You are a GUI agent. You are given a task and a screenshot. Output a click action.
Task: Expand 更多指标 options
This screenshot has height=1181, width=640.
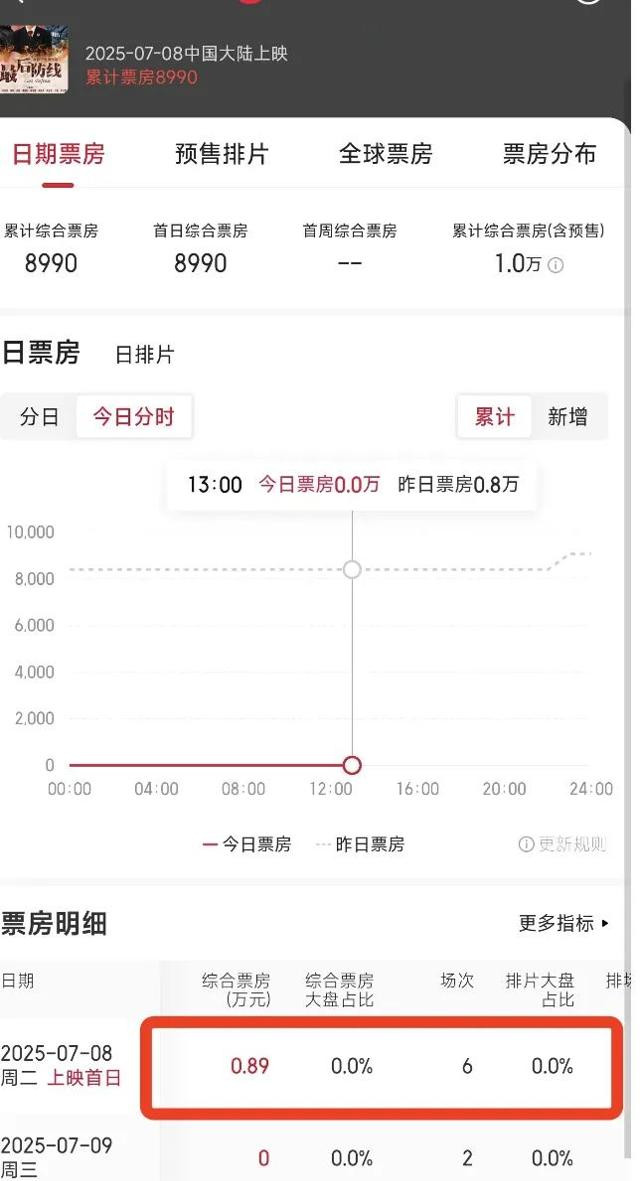point(564,923)
